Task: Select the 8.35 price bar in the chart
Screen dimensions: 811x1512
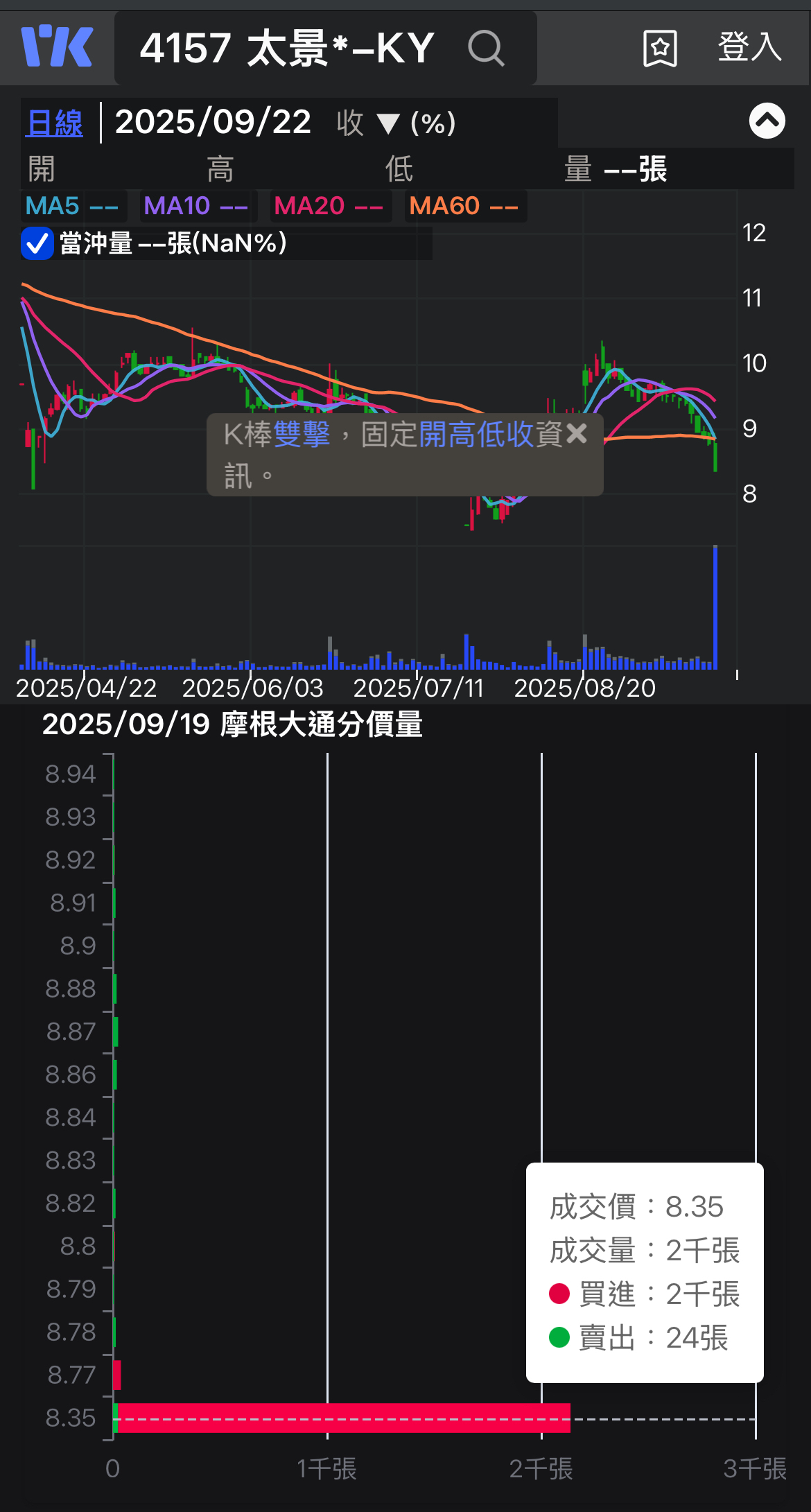Action: (343, 1418)
